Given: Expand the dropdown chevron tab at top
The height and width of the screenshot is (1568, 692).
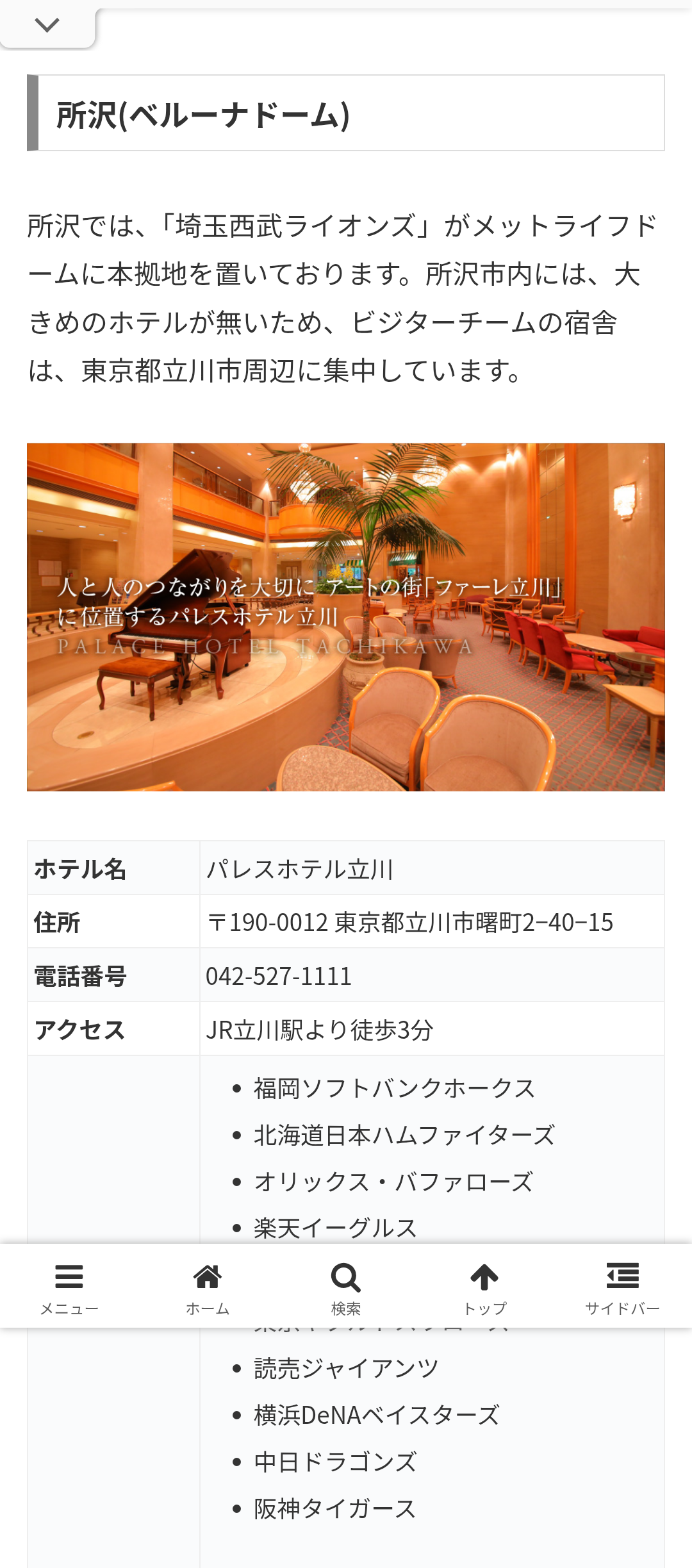Looking at the screenshot, I should [47, 26].
